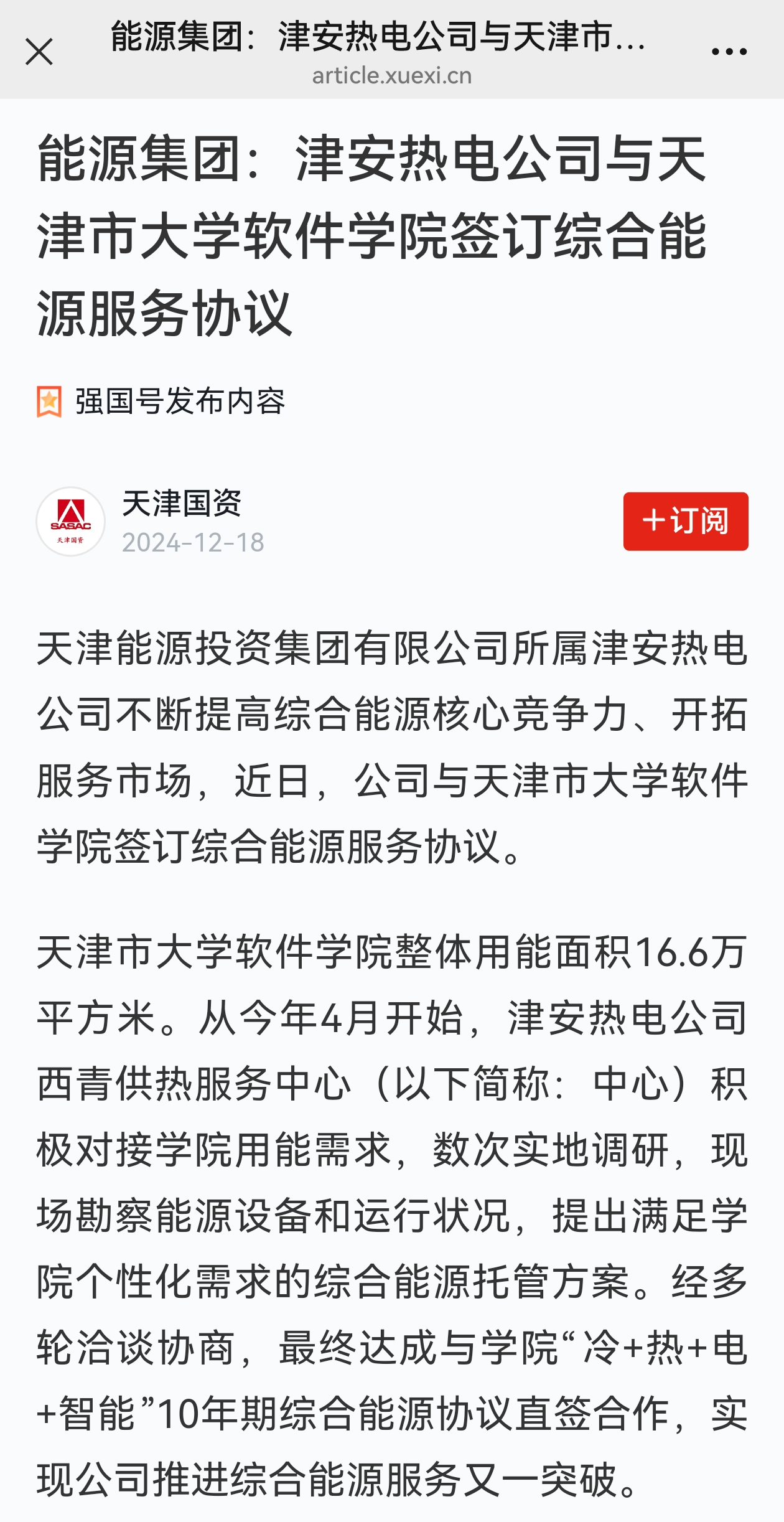Close the article webview

[x=39, y=52]
